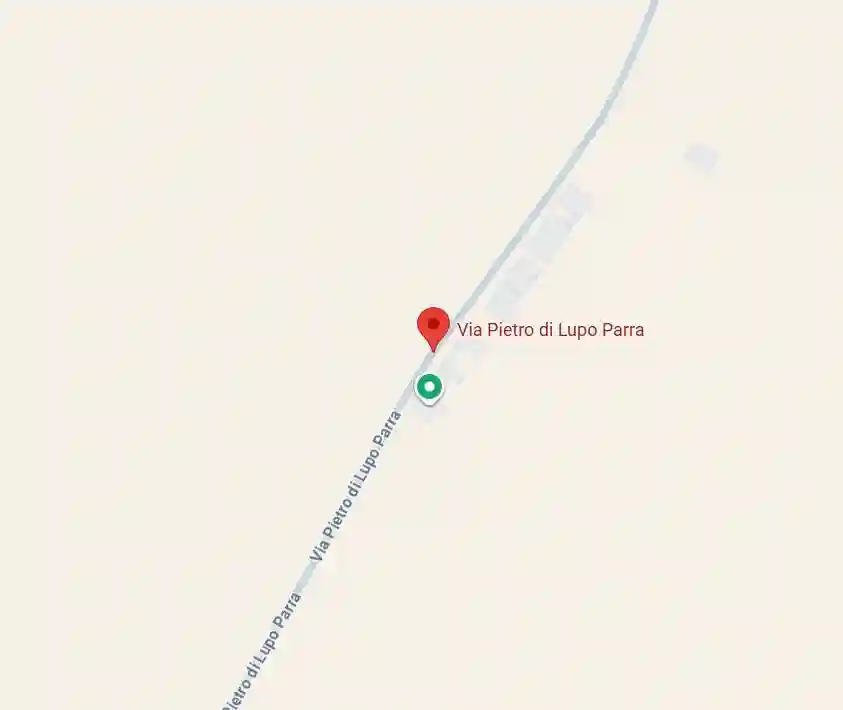Open the green place marker below the pin
The image size is (843, 710).
point(429,387)
